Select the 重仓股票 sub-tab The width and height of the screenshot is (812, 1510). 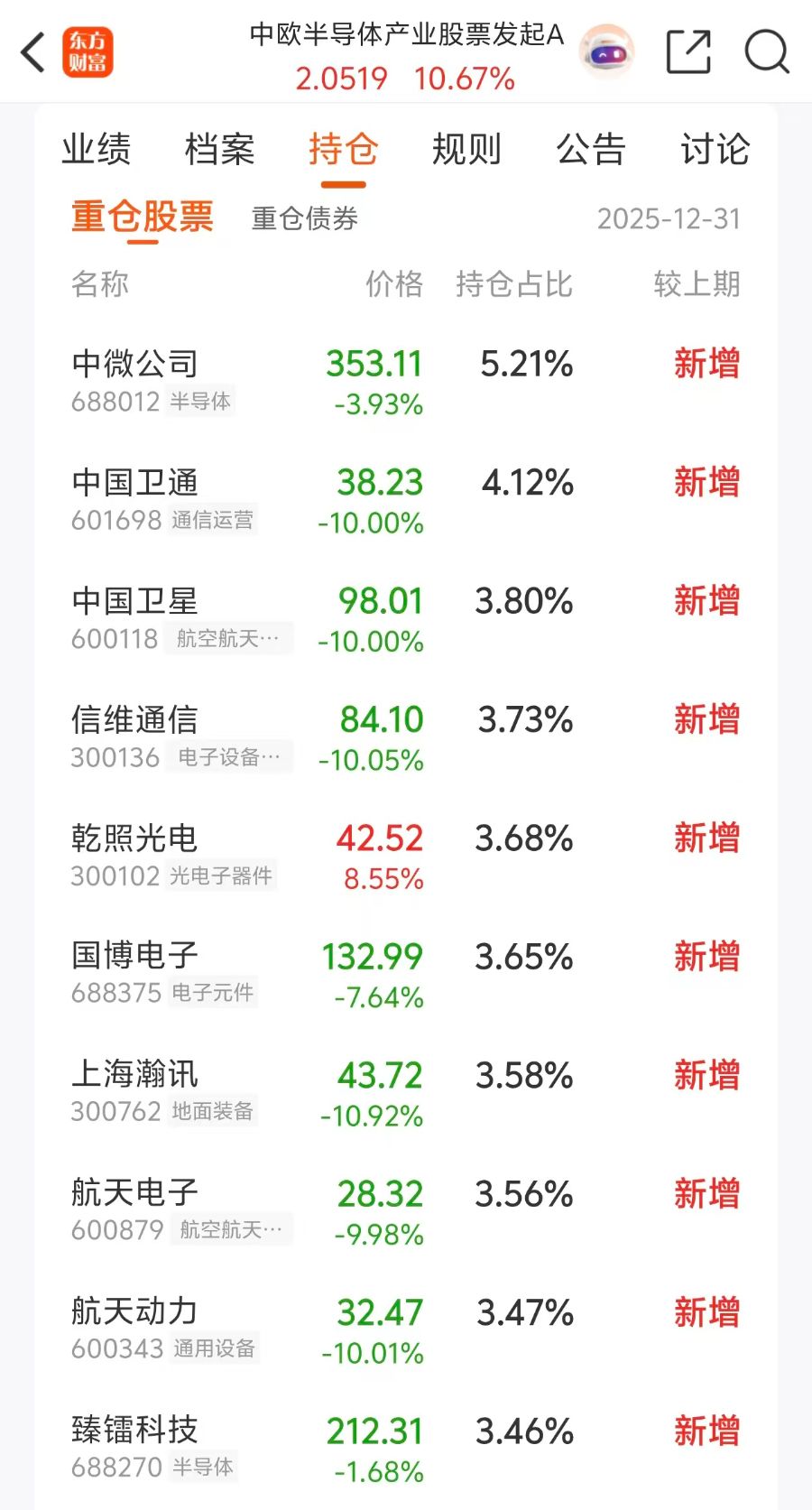click(x=143, y=218)
